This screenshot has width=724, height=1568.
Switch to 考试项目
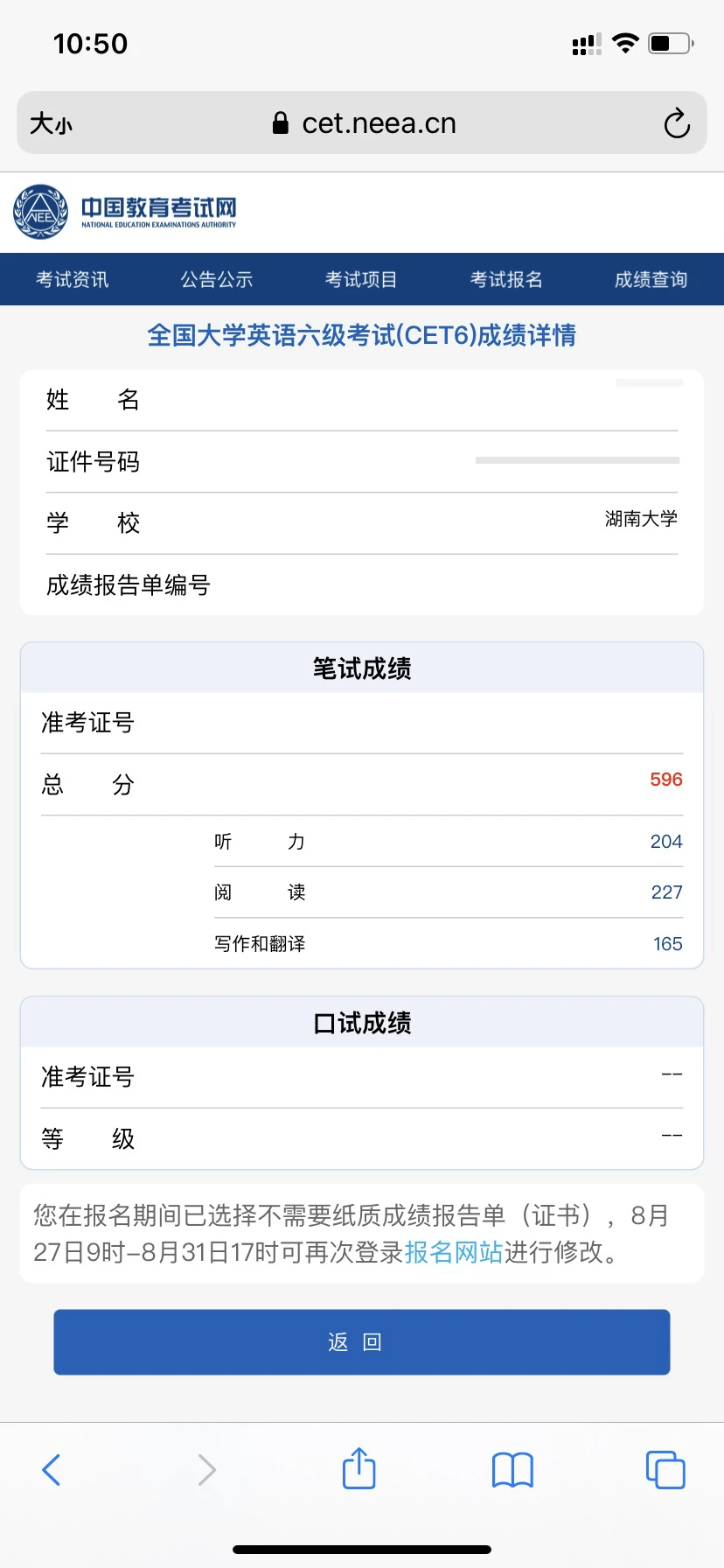click(361, 279)
